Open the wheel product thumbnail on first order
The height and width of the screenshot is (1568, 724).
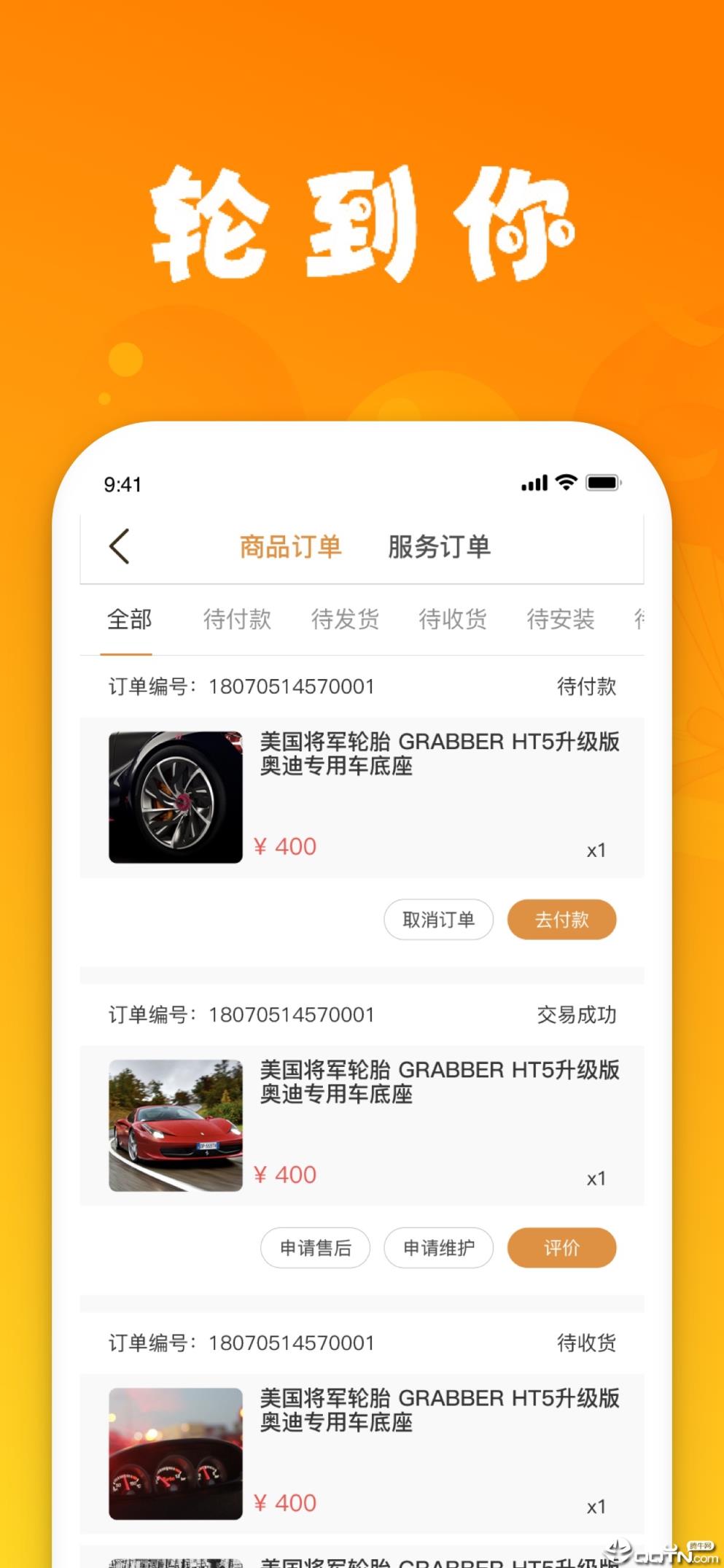(175, 798)
